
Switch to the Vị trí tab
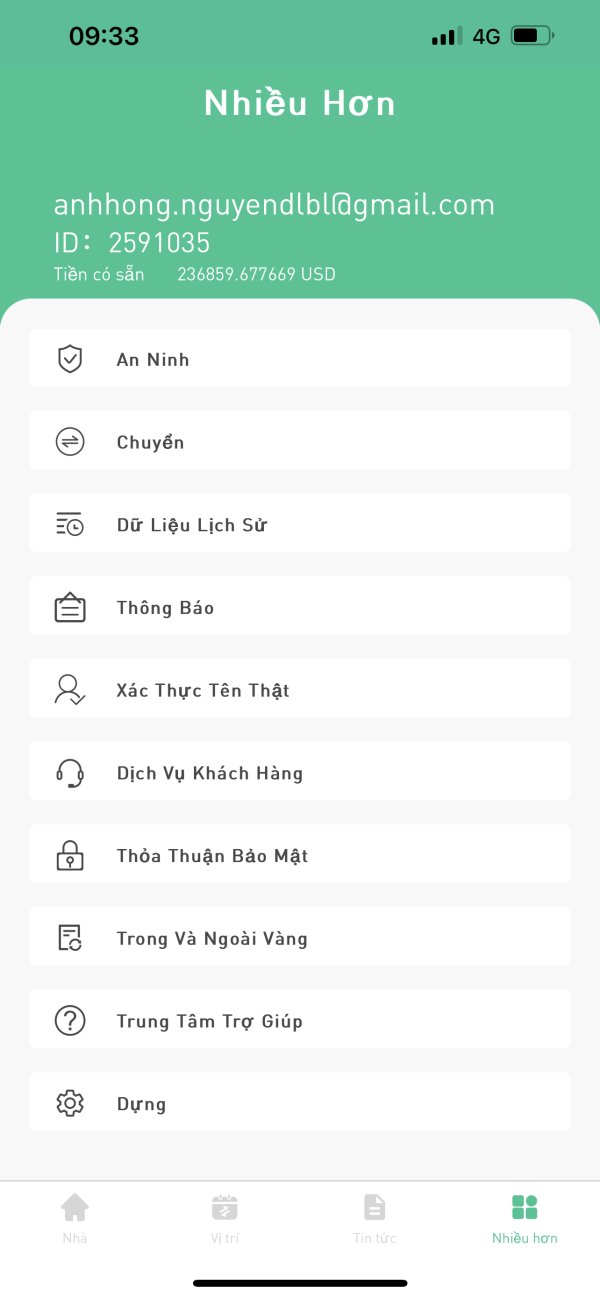tap(225, 1218)
